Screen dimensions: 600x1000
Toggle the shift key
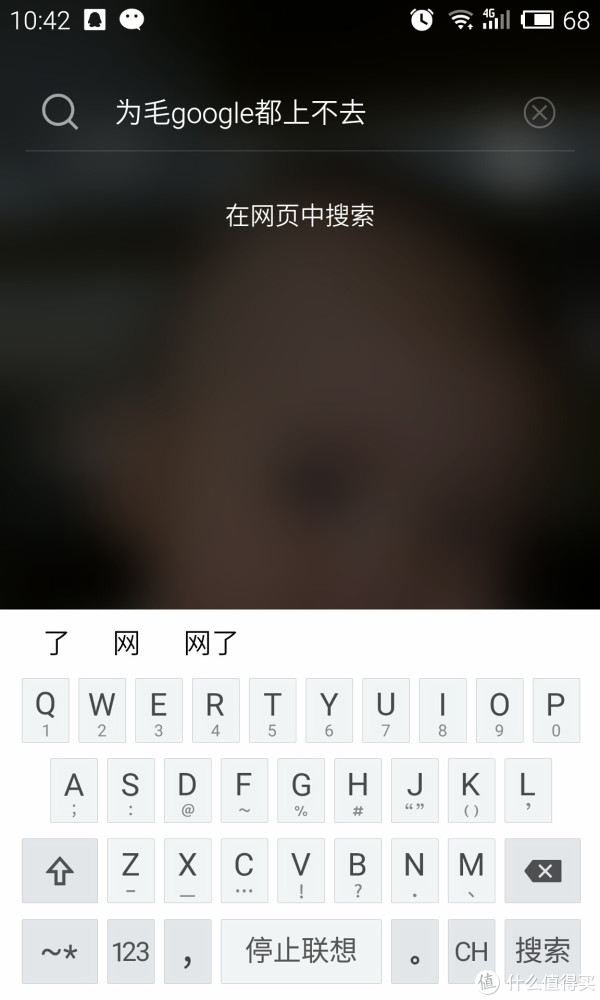click(60, 871)
